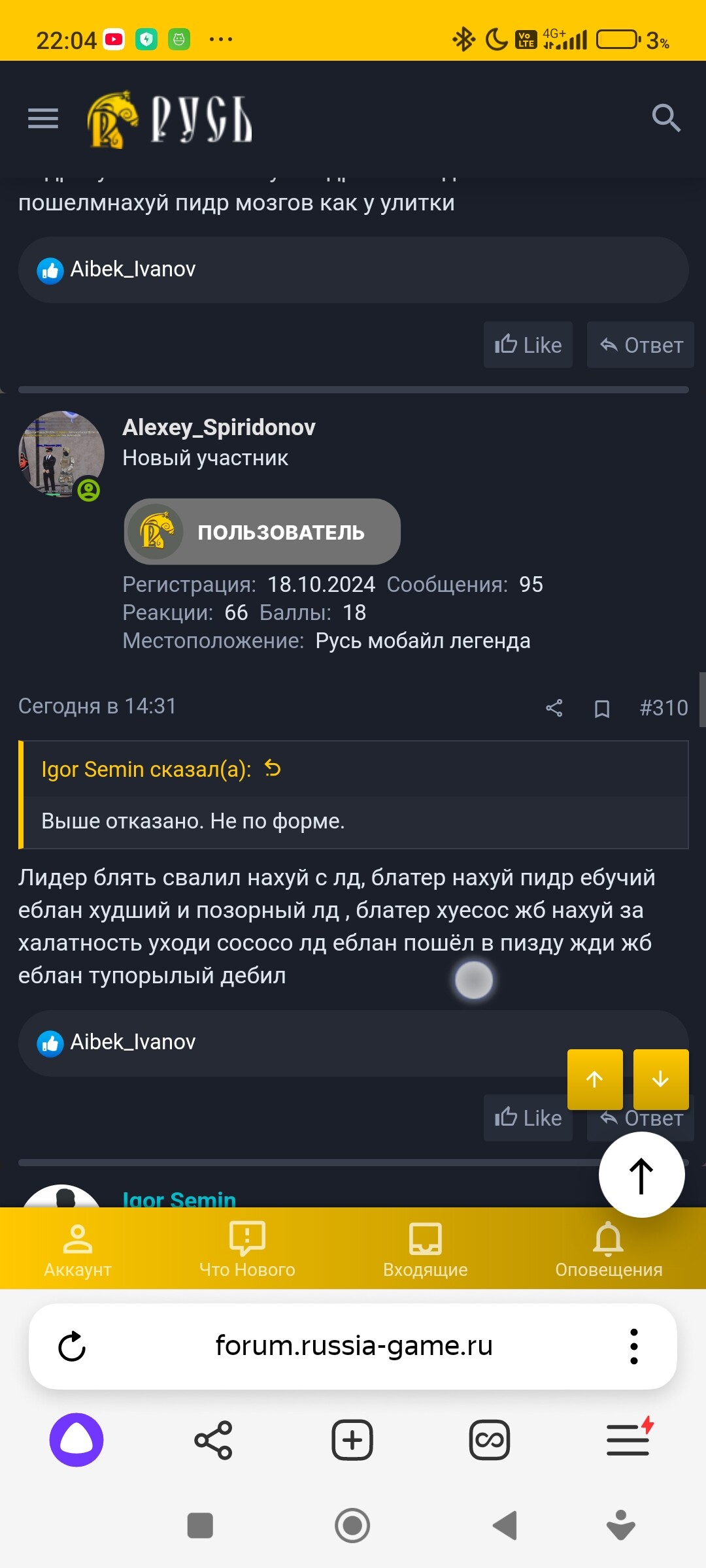This screenshot has height=1568, width=706.
Task: Like Alexey_Spiridonov's post
Action: 528,1118
